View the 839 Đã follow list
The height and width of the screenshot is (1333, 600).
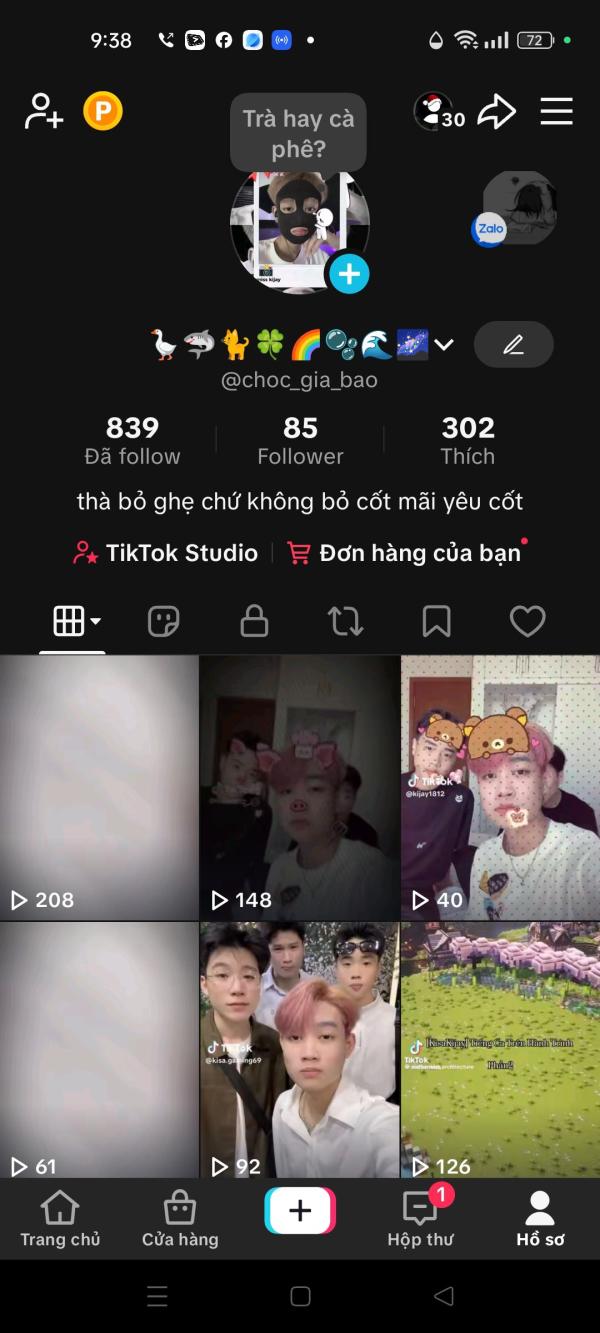pos(132,441)
